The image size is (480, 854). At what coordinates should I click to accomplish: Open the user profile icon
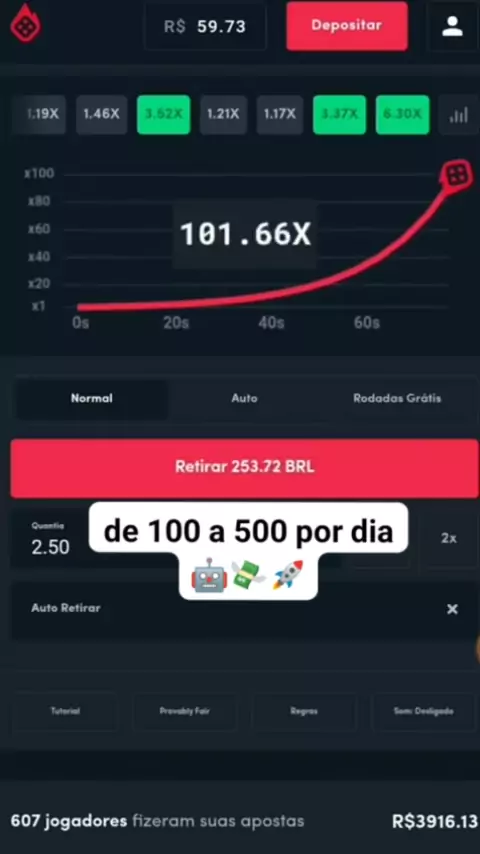tap(452, 26)
